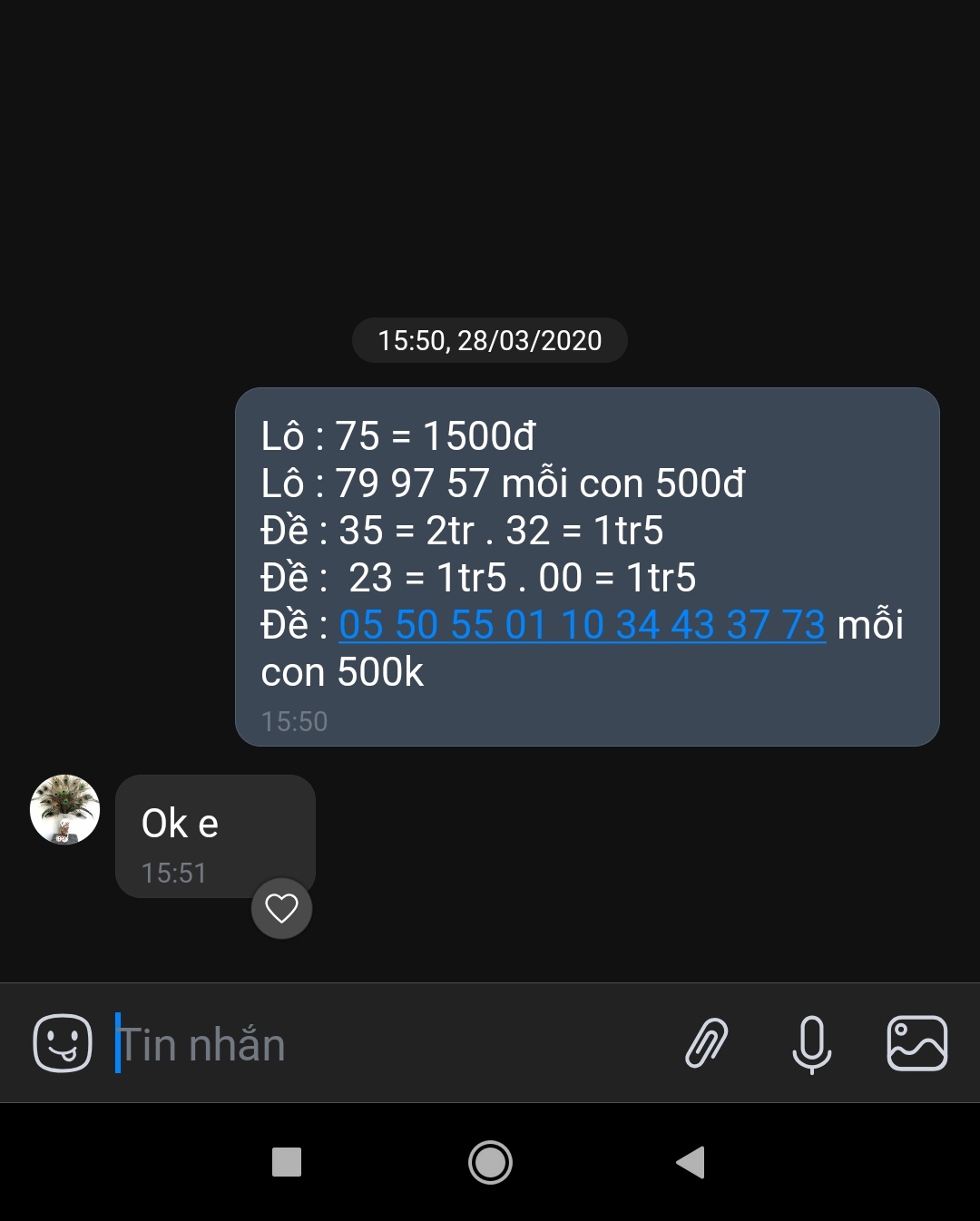
Task: Open the image gallery picker
Action: click(x=916, y=1043)
